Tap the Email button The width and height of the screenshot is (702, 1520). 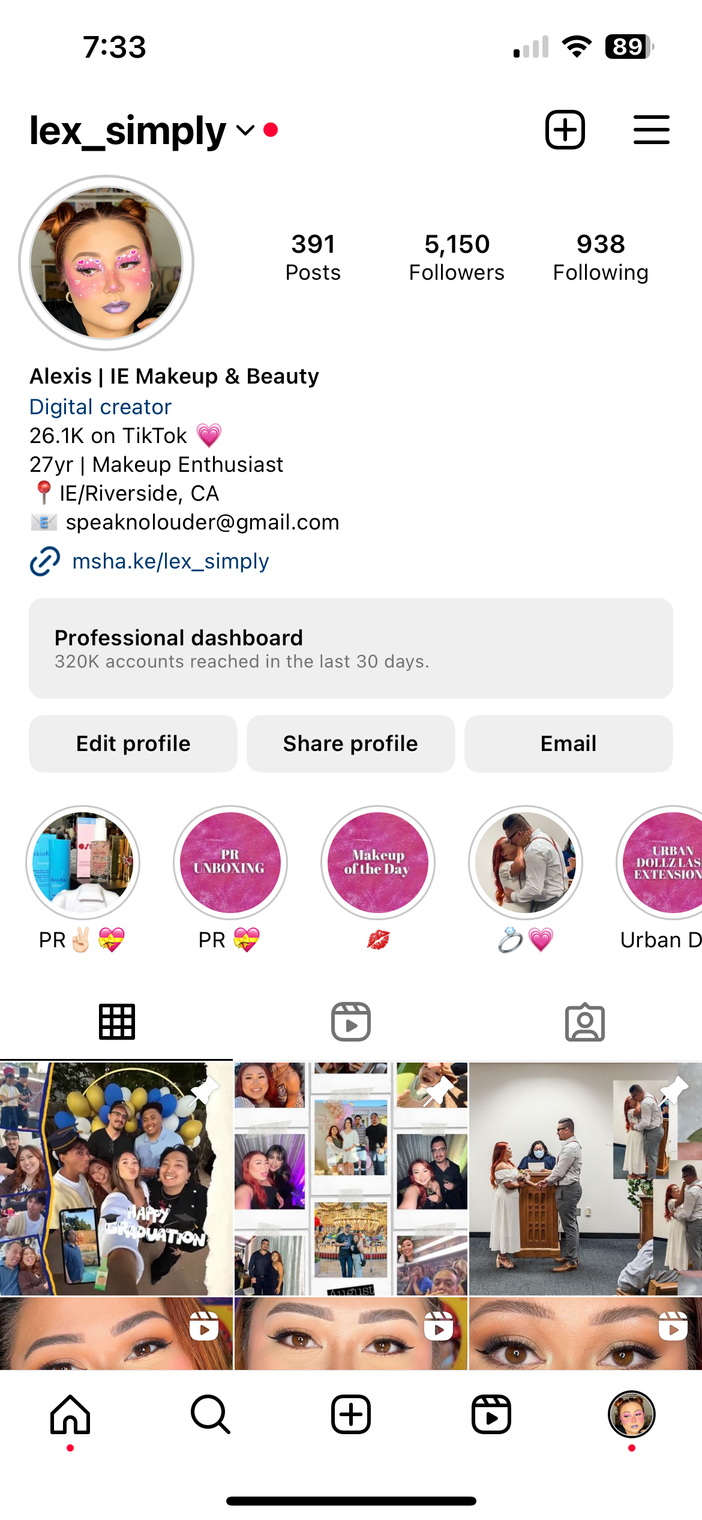coord(568,743)
